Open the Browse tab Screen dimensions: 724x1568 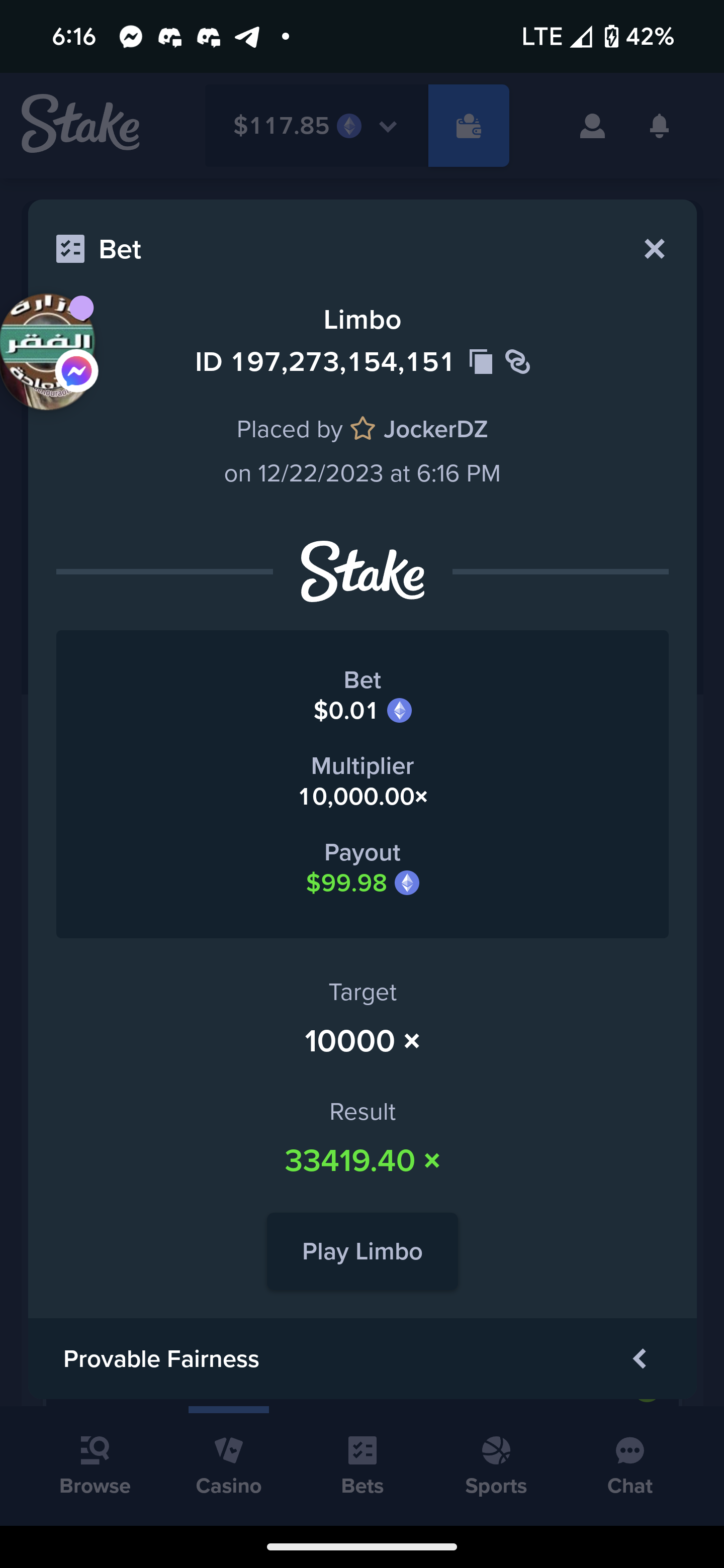(95, 1466)
